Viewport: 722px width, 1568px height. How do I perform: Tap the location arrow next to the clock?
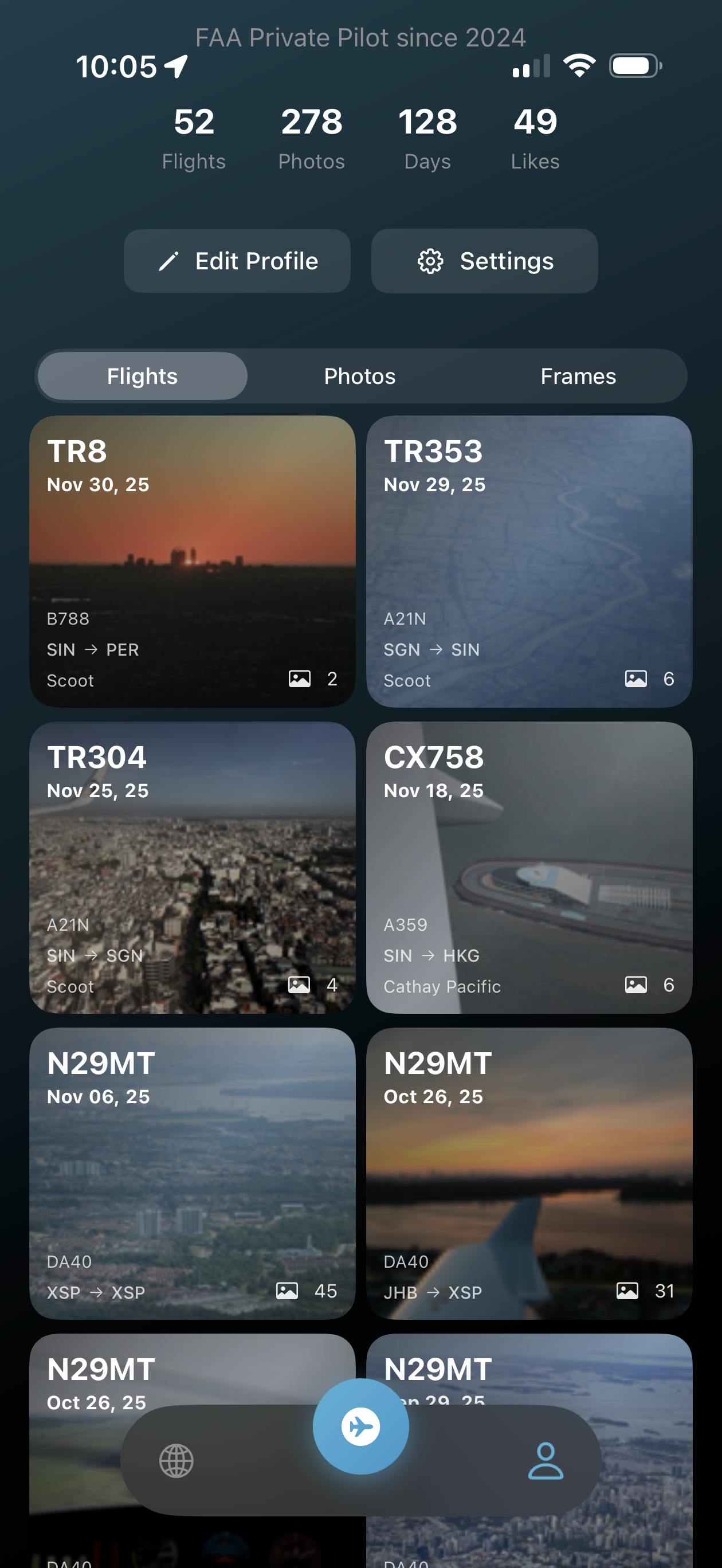coord(175,66)
